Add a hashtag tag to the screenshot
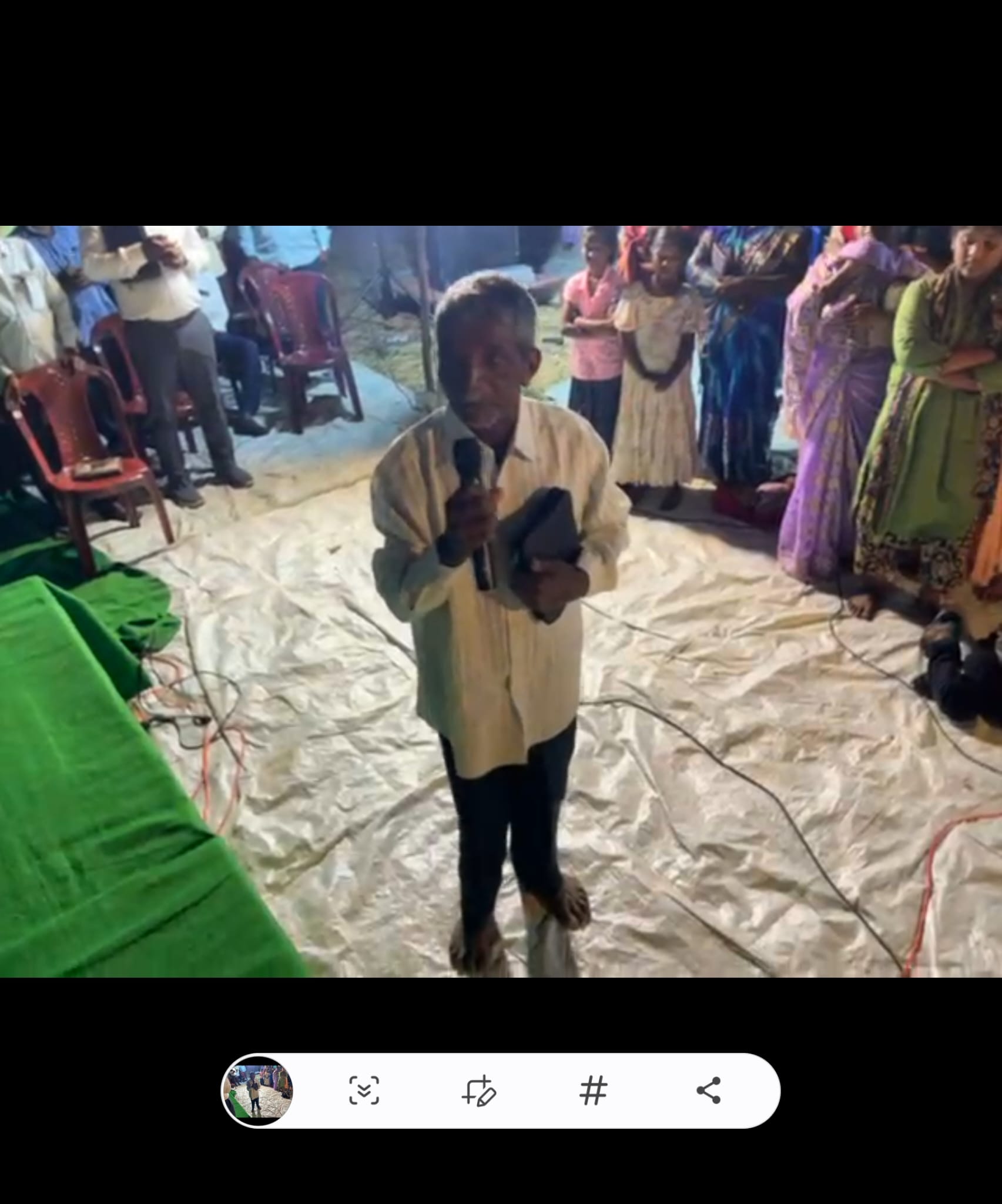 (x=593, y=1091)
